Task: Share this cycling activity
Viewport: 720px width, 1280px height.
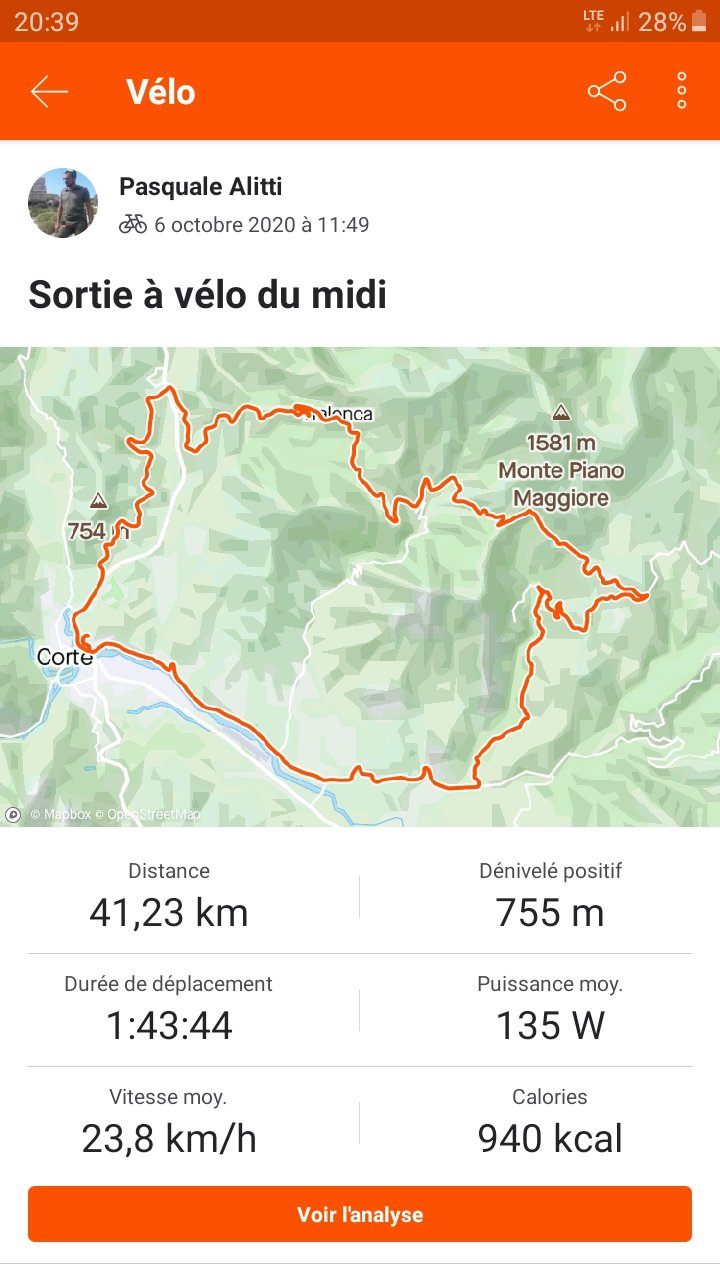Action: (607, 91)
